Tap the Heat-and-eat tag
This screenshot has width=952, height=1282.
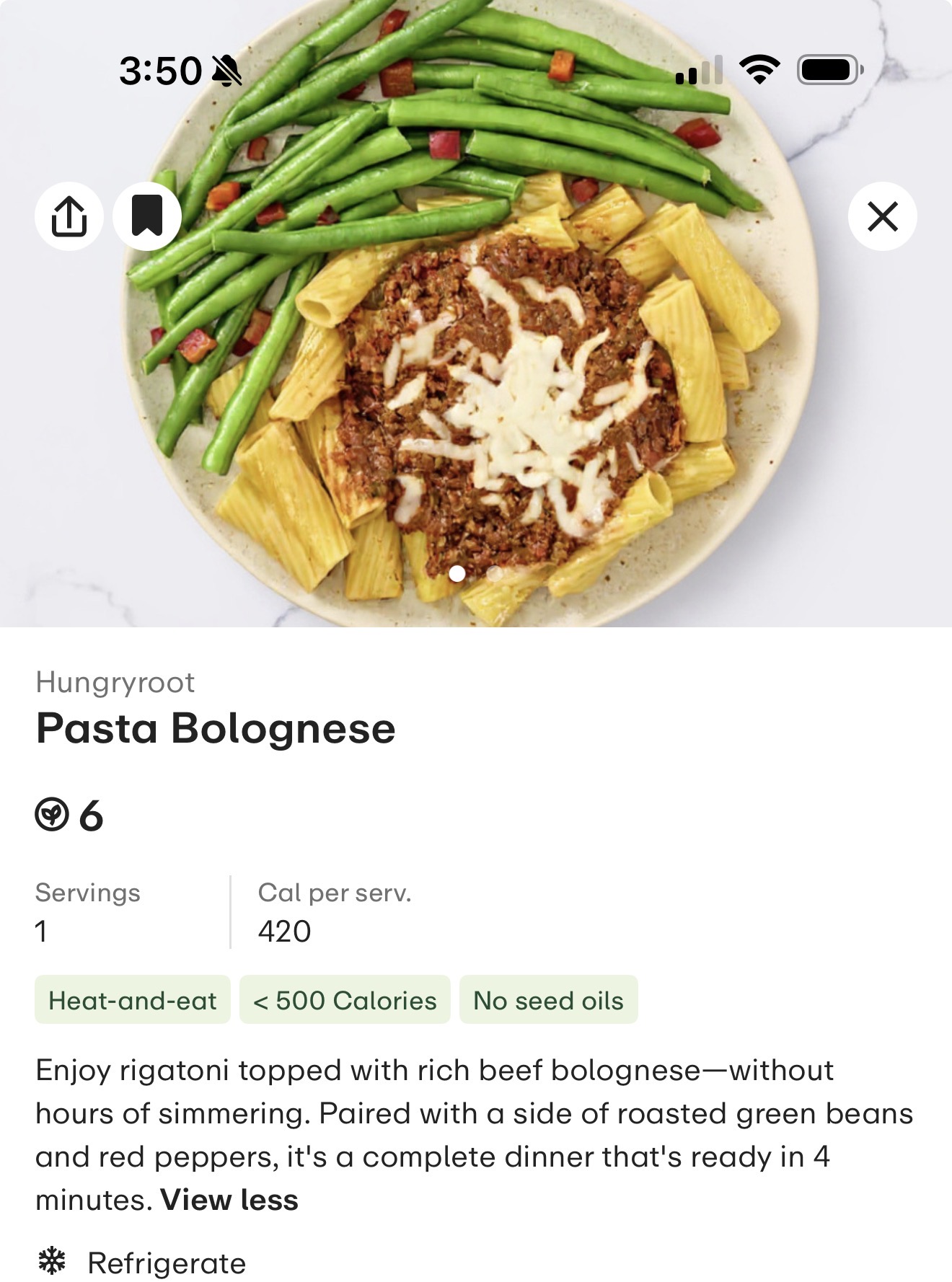point(133,1000)
